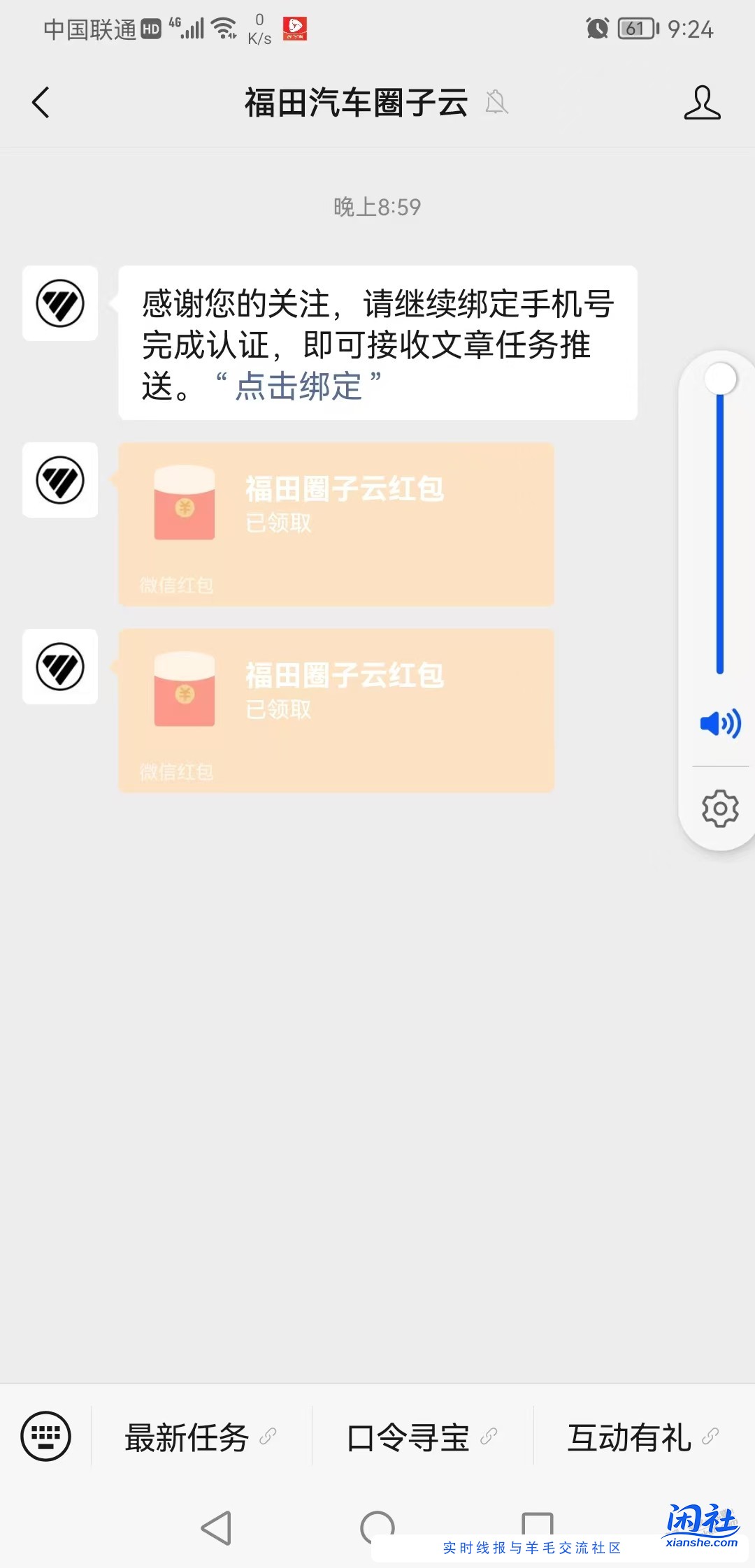This screenshot has height=1568, width=755.
Task: Tap the alarm clock icon in the status bar
Action: click(x=596, y=27)
